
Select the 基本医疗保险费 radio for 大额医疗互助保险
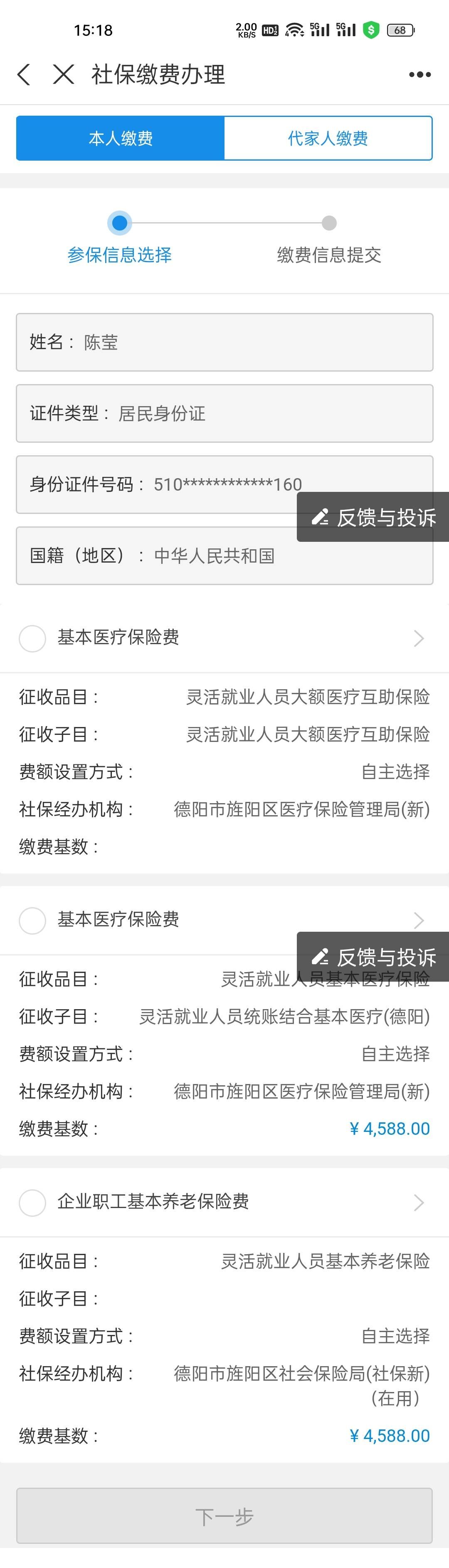tap(32, 638)
